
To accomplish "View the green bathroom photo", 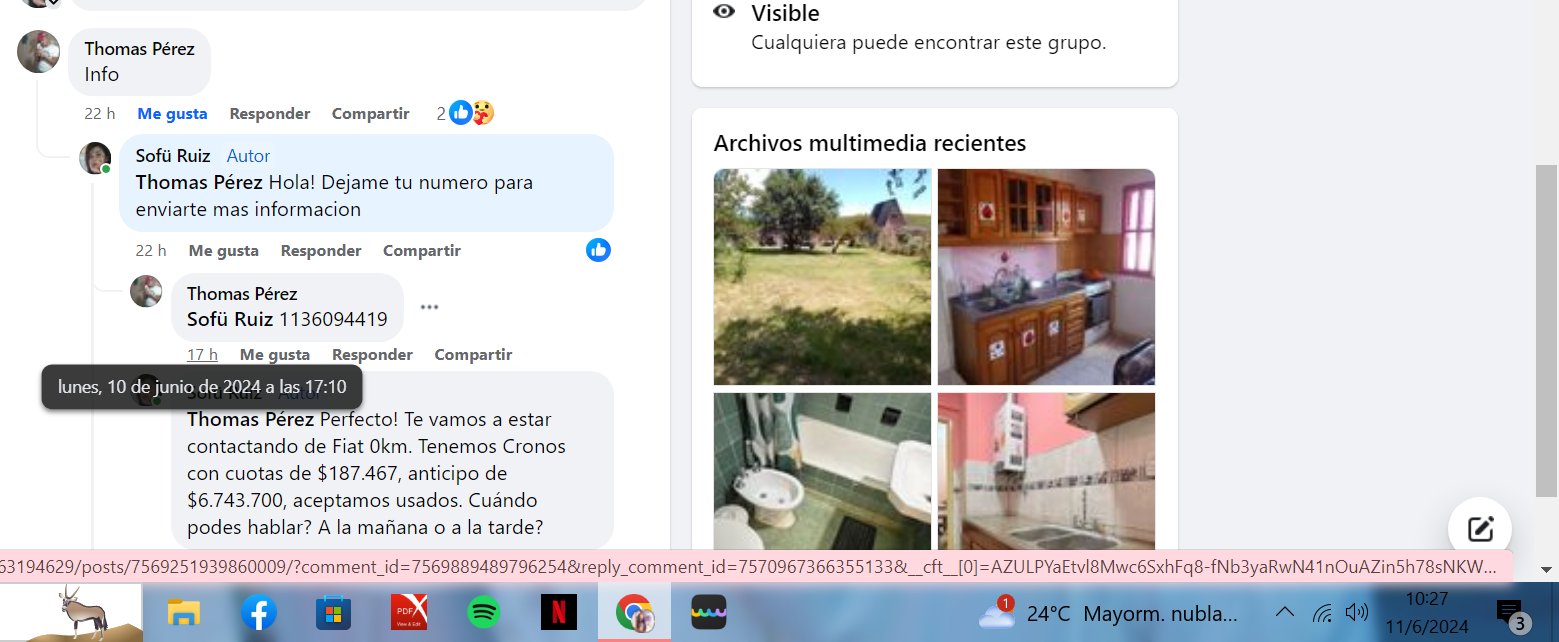I will coord(822,470).
